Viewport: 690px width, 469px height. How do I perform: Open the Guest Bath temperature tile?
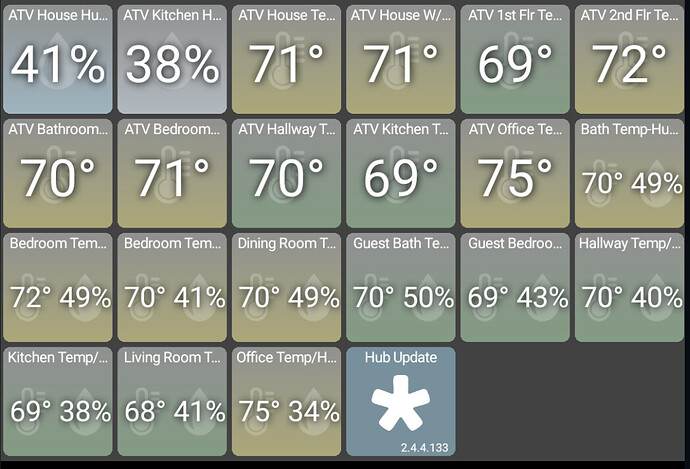(400, 288)
